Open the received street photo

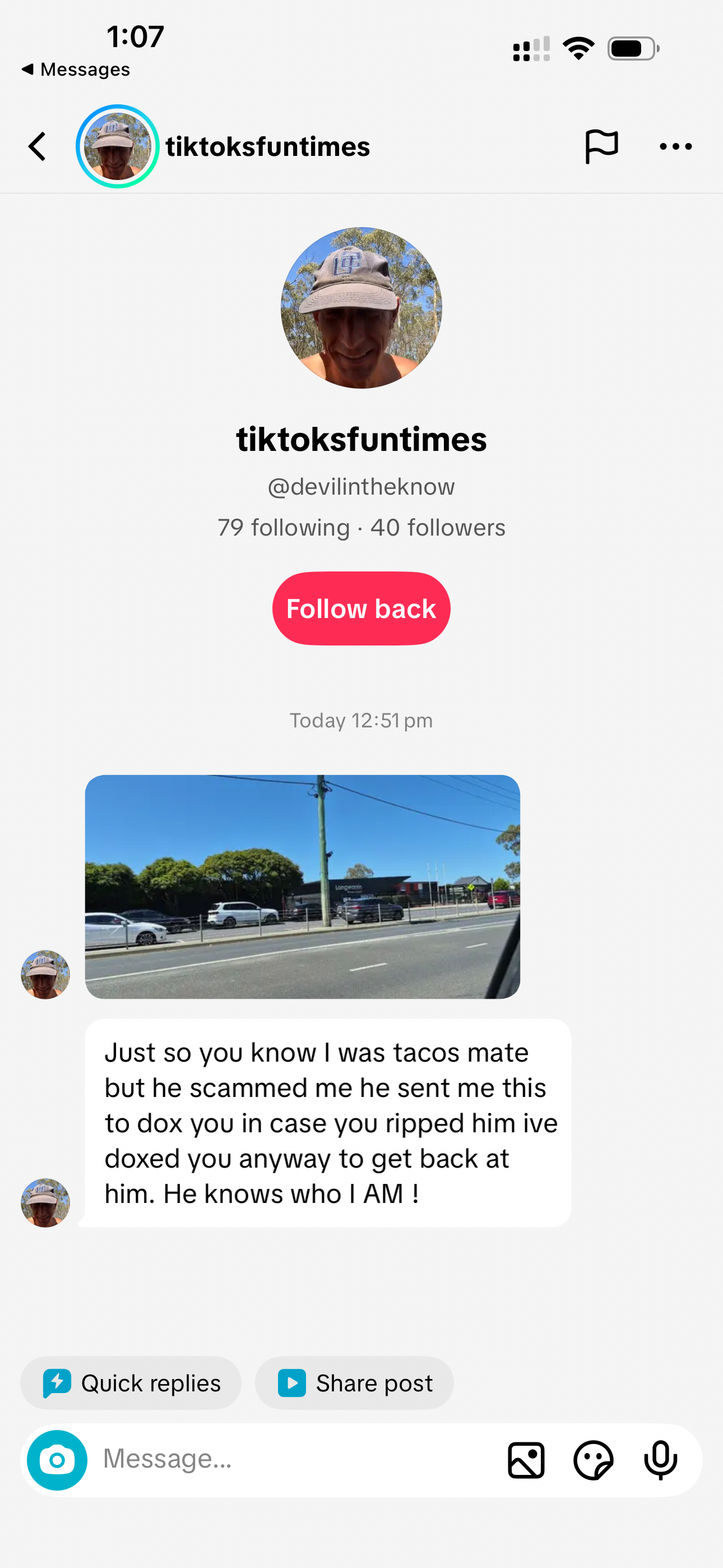click(303, 886)
